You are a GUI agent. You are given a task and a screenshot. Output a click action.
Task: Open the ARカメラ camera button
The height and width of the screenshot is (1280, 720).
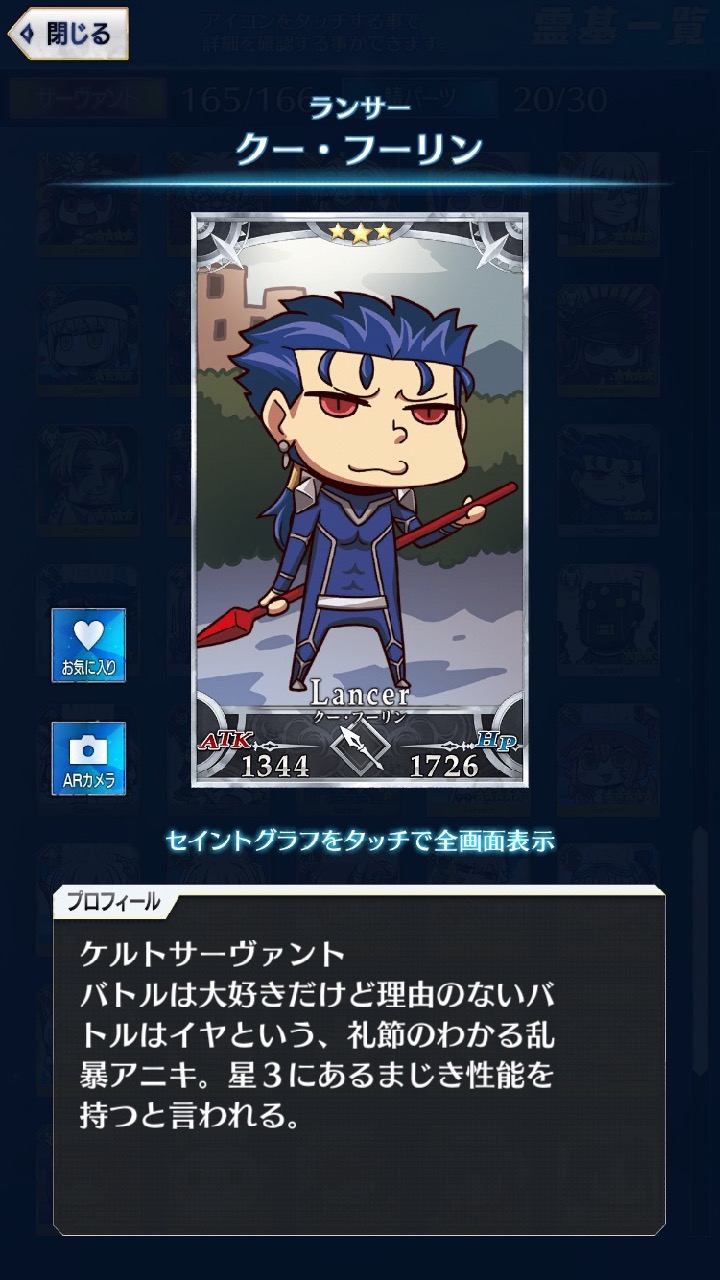89,758
